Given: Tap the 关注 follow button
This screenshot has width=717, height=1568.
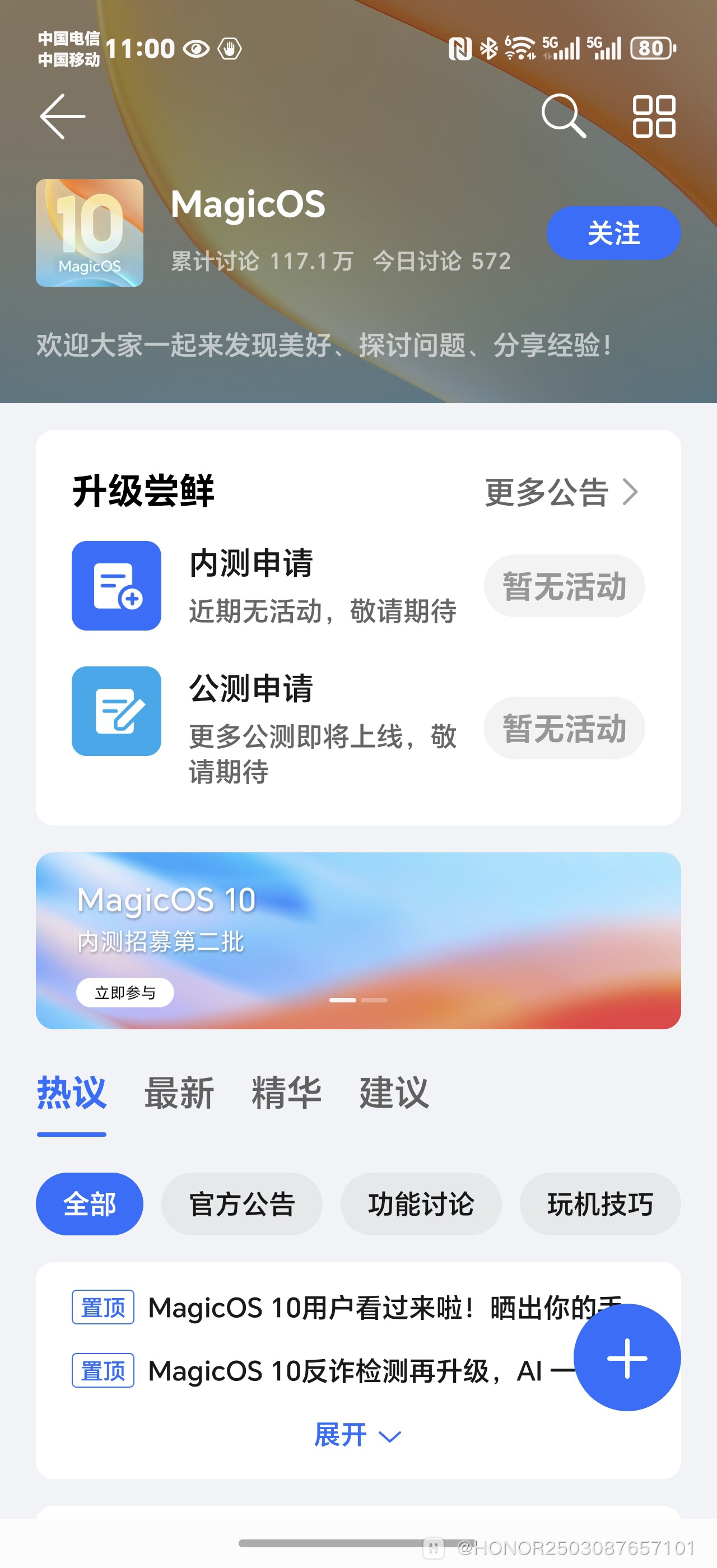Looking at the screenshot, I should click(613, 232).
